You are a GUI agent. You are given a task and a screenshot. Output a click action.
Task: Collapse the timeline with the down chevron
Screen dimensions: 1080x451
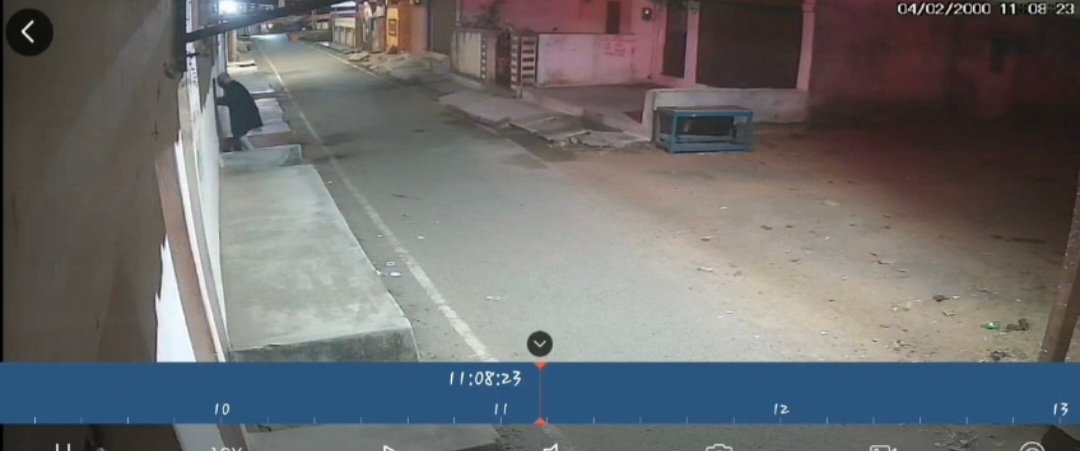[x=540, y=344]
